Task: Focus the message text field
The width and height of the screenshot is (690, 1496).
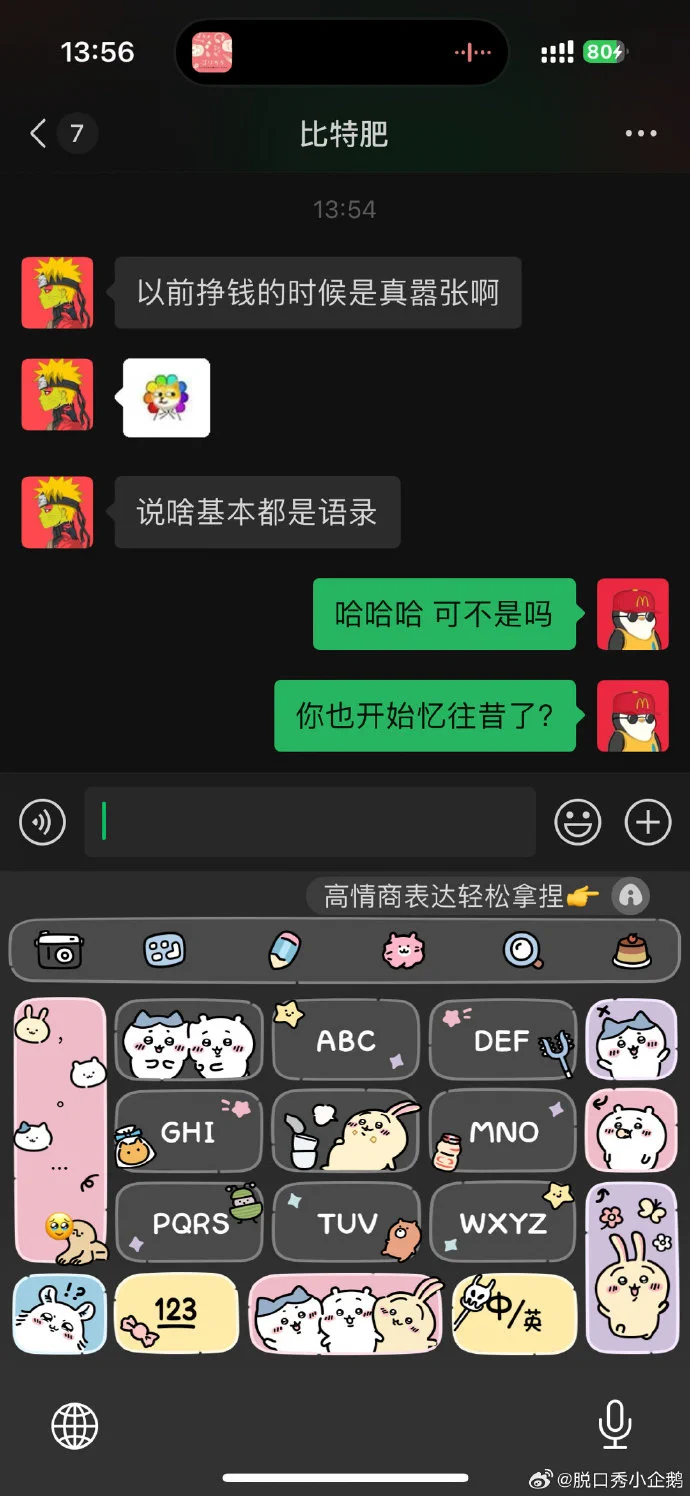Action: (310, 822)
